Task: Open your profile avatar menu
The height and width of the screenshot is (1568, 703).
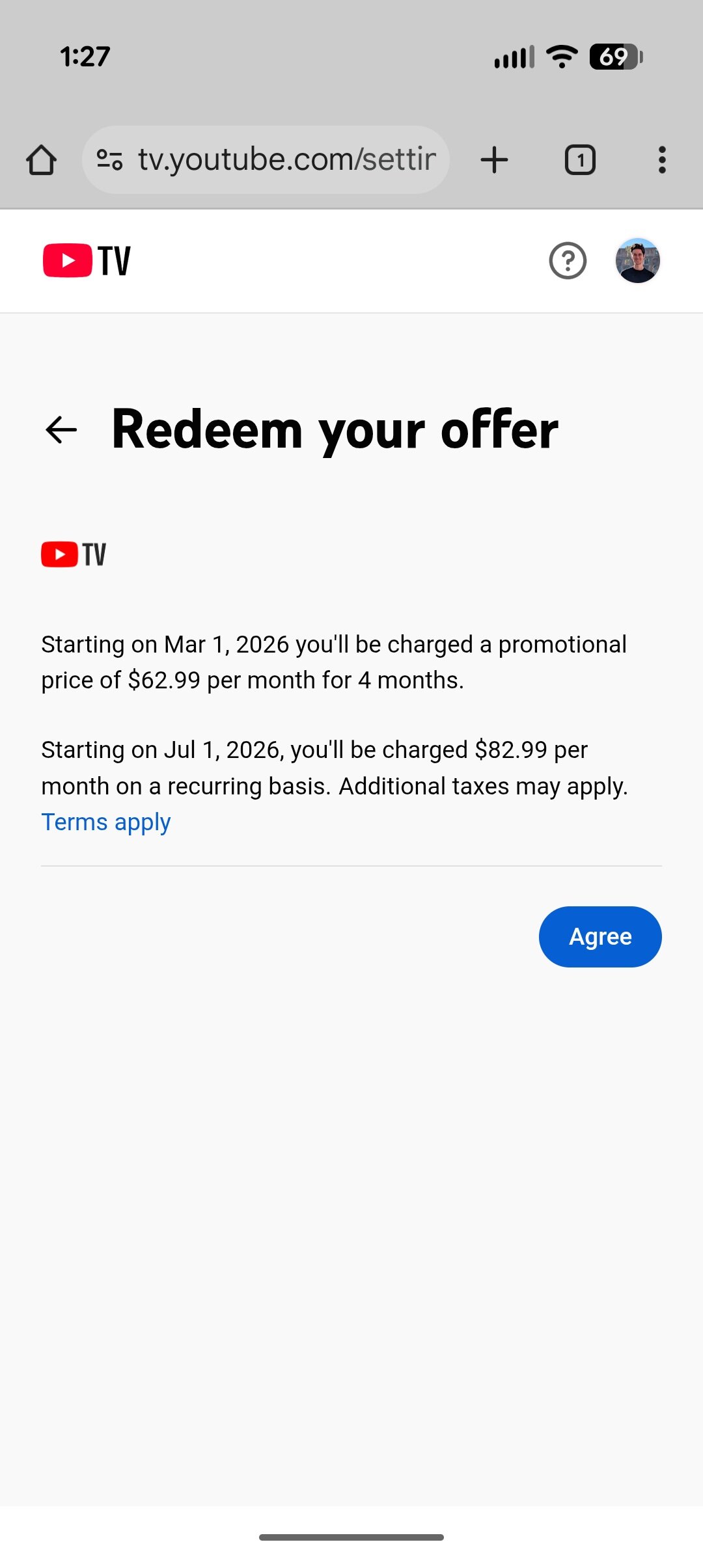Action: click(x=638, y=261)
